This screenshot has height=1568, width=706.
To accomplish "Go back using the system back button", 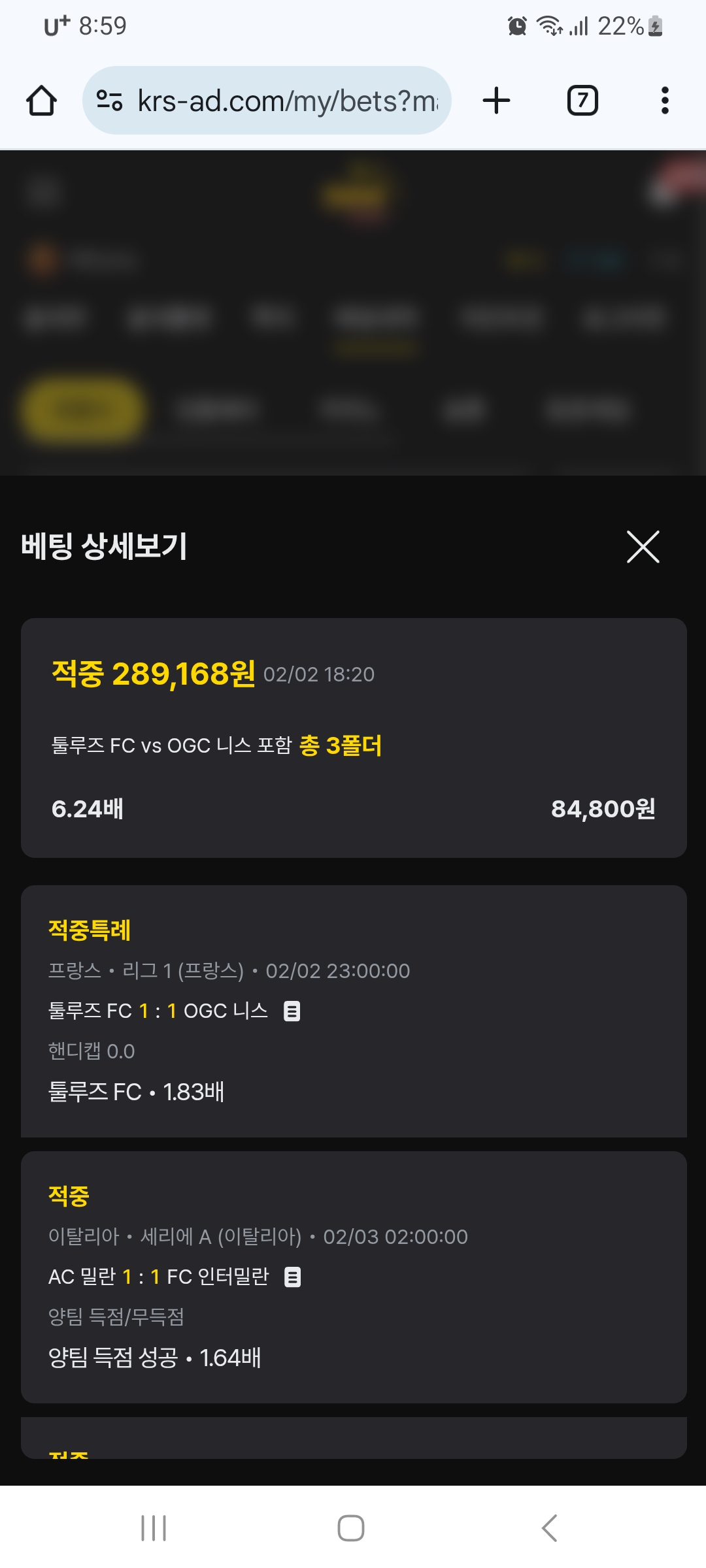I will 550,1528.
